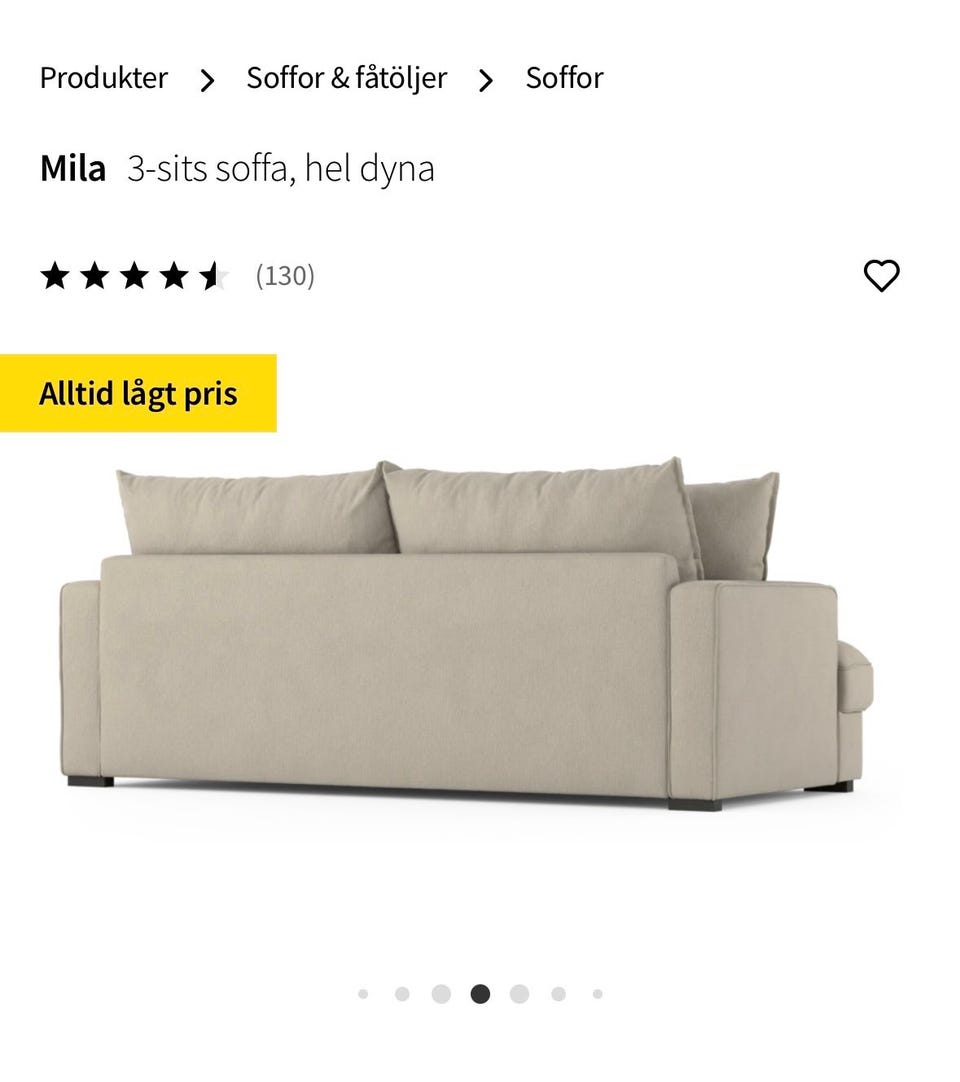Click the chevron after Produkter

point(207,79)
